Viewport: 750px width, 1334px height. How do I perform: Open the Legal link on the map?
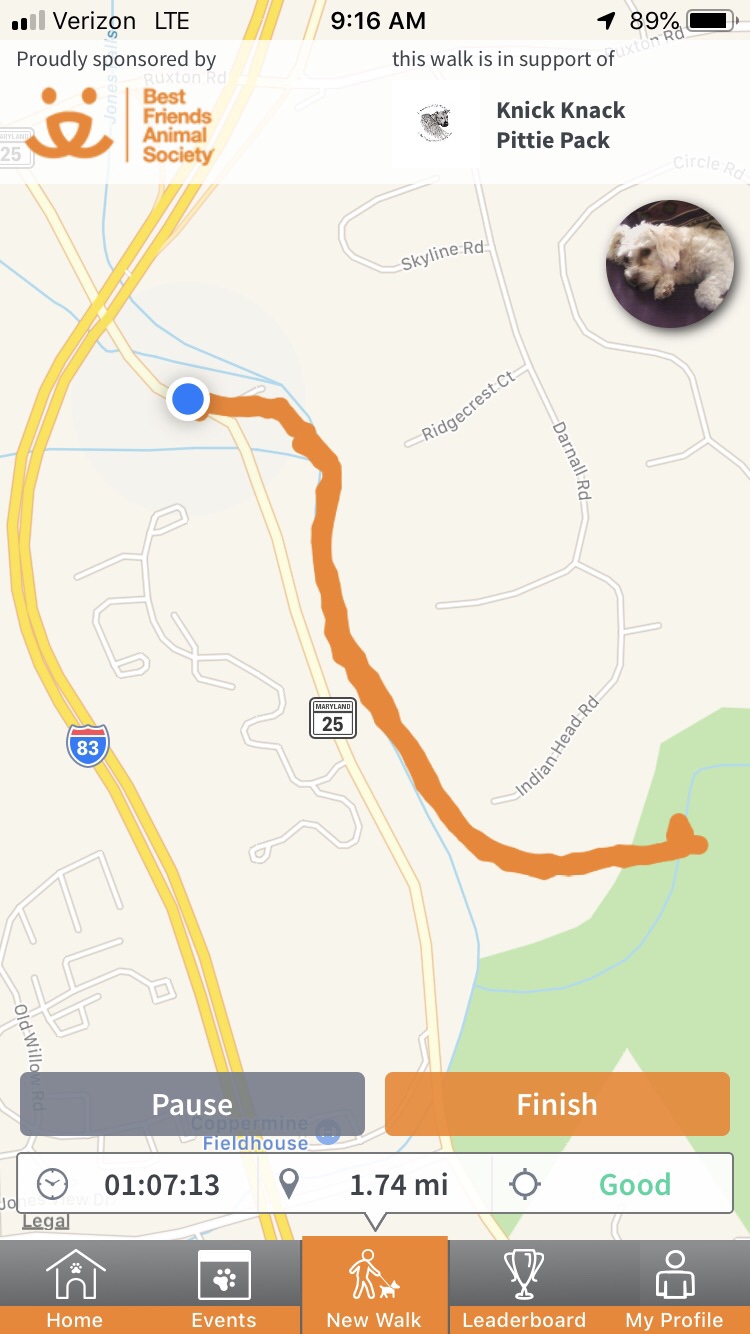click(46, 1221)
